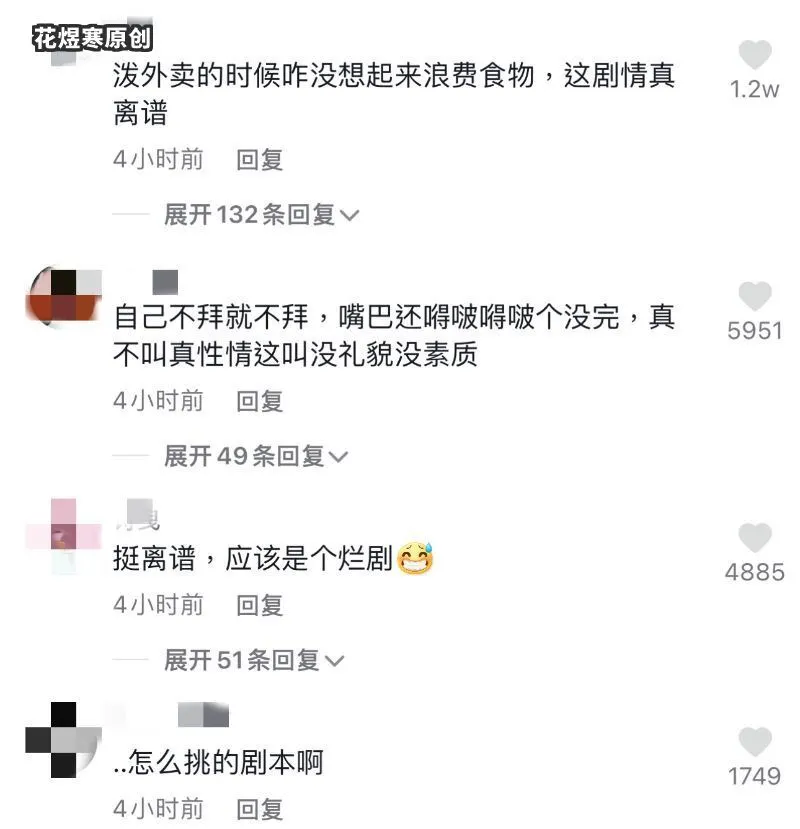Expand 132 replies under first comment
Image resolution: width=800 pixels, height=829 pixels.
[x=261, y=214]
